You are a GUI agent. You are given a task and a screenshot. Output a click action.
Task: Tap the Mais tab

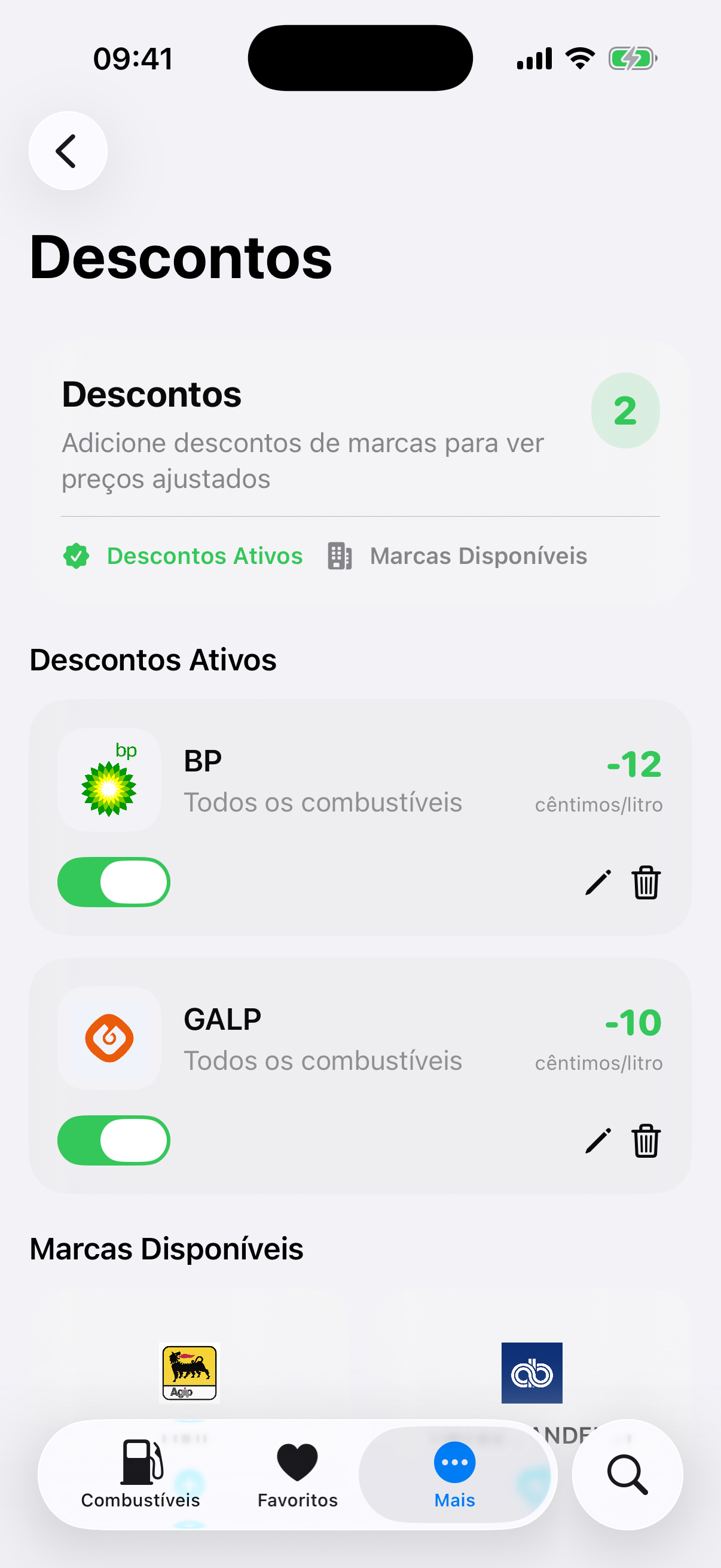[x=454, y=1474]
